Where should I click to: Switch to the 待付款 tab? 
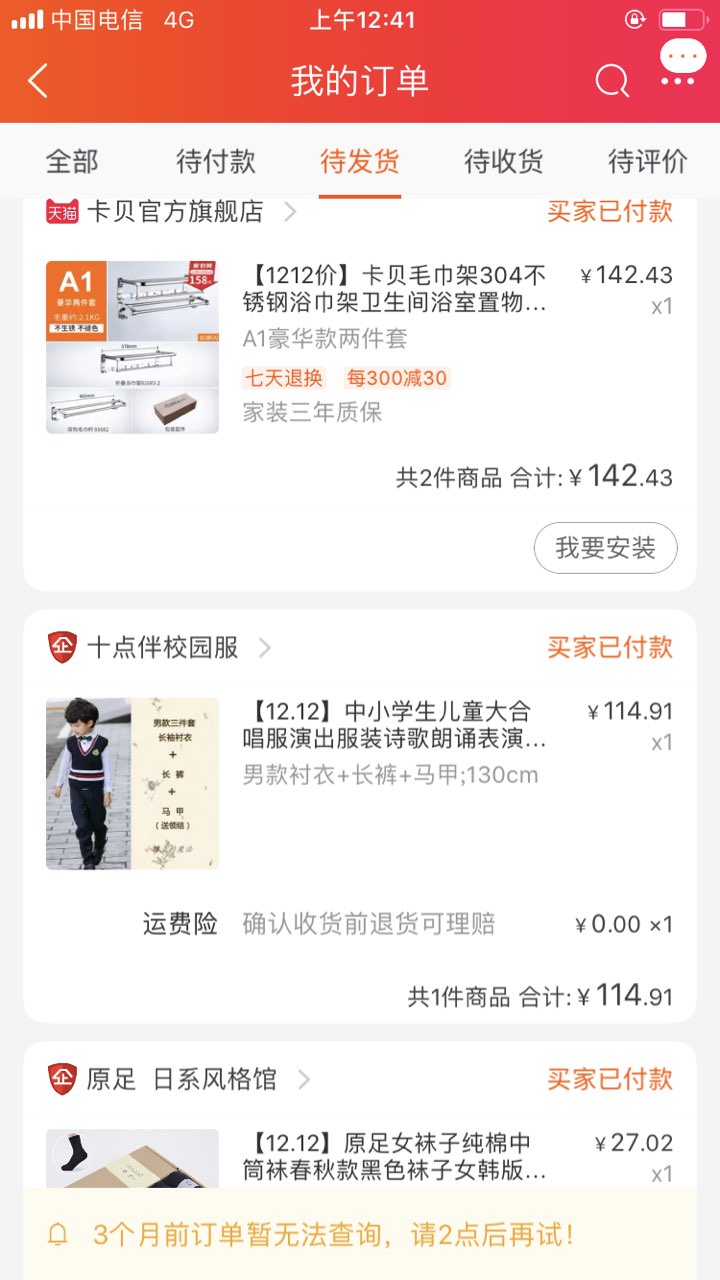216,161
